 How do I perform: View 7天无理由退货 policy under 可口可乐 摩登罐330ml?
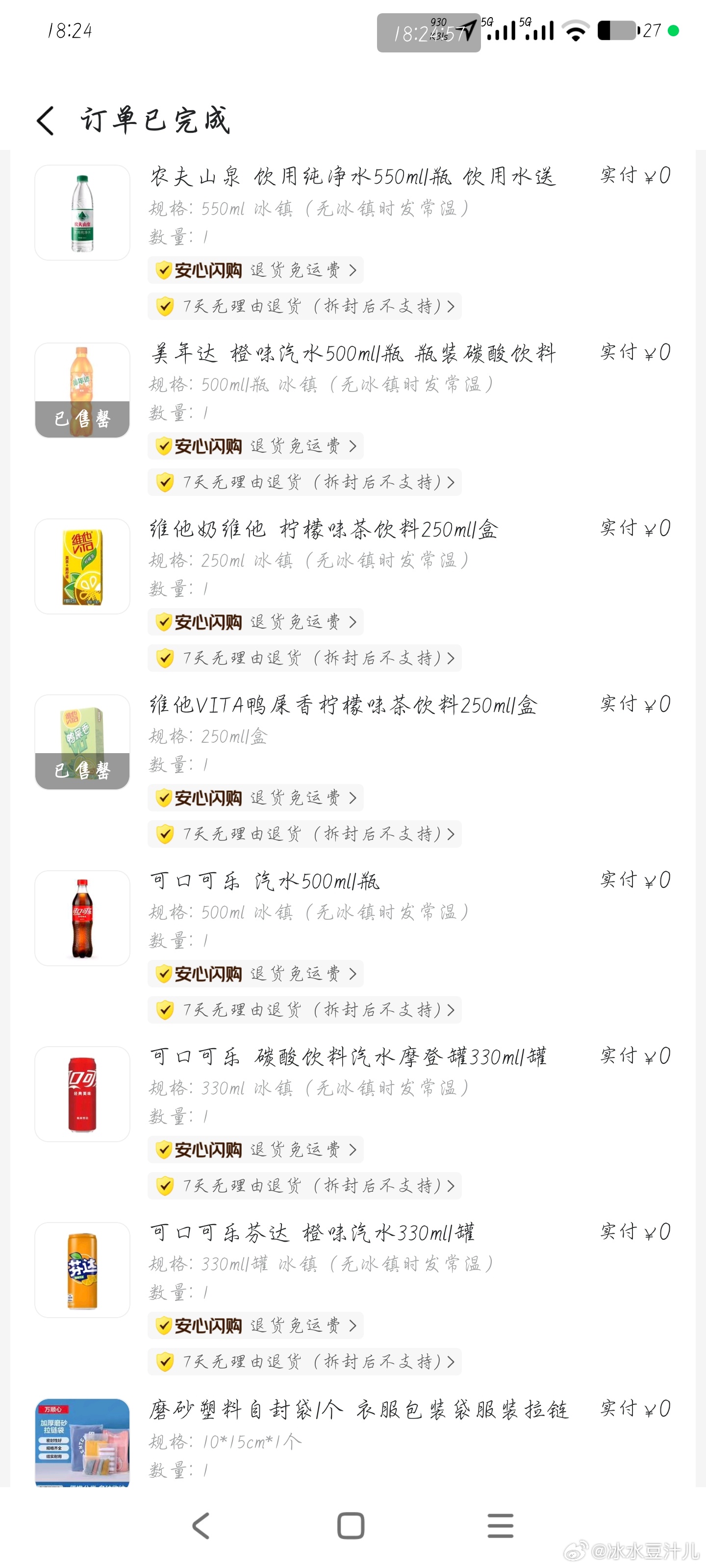point(304,1185)
